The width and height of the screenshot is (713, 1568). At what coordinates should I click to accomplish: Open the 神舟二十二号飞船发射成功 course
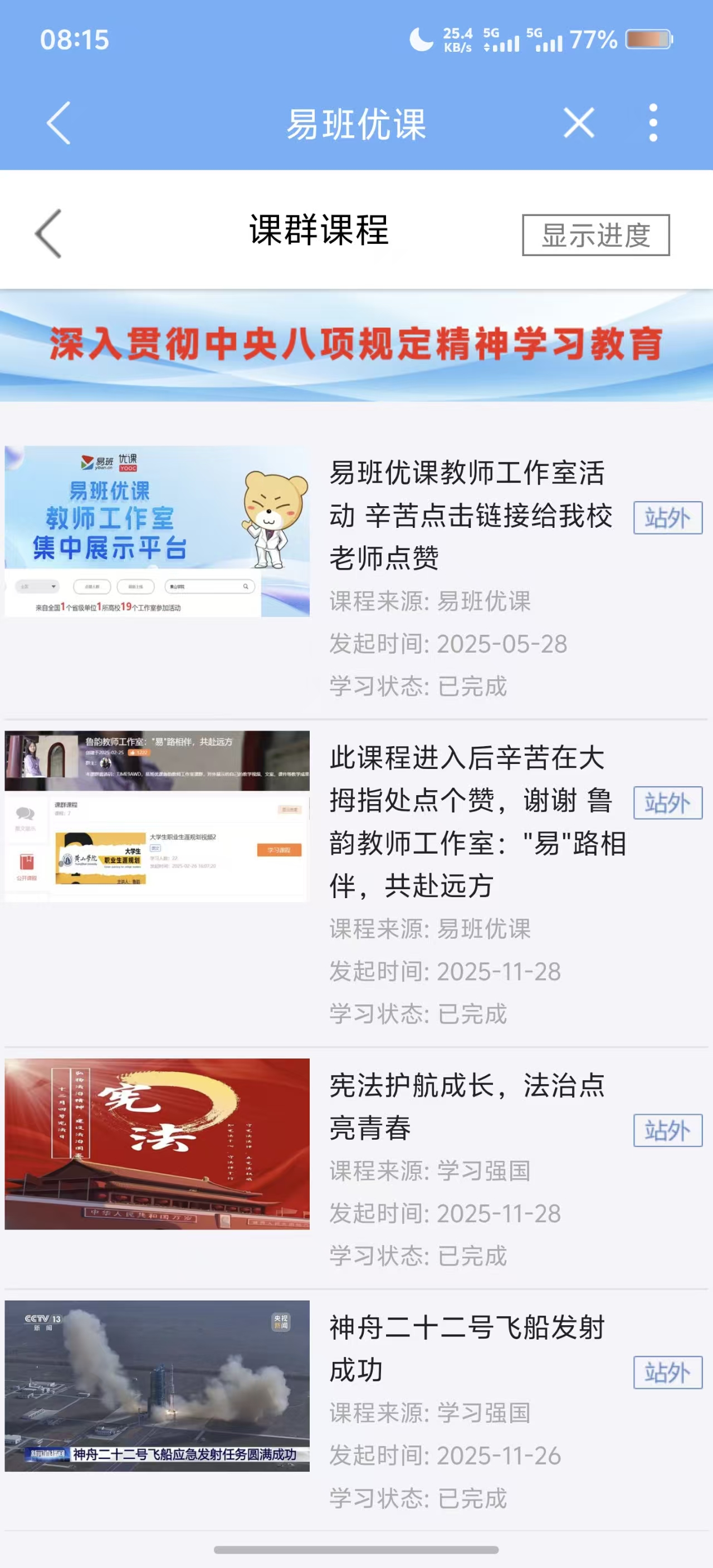[x=356, y=1409]
